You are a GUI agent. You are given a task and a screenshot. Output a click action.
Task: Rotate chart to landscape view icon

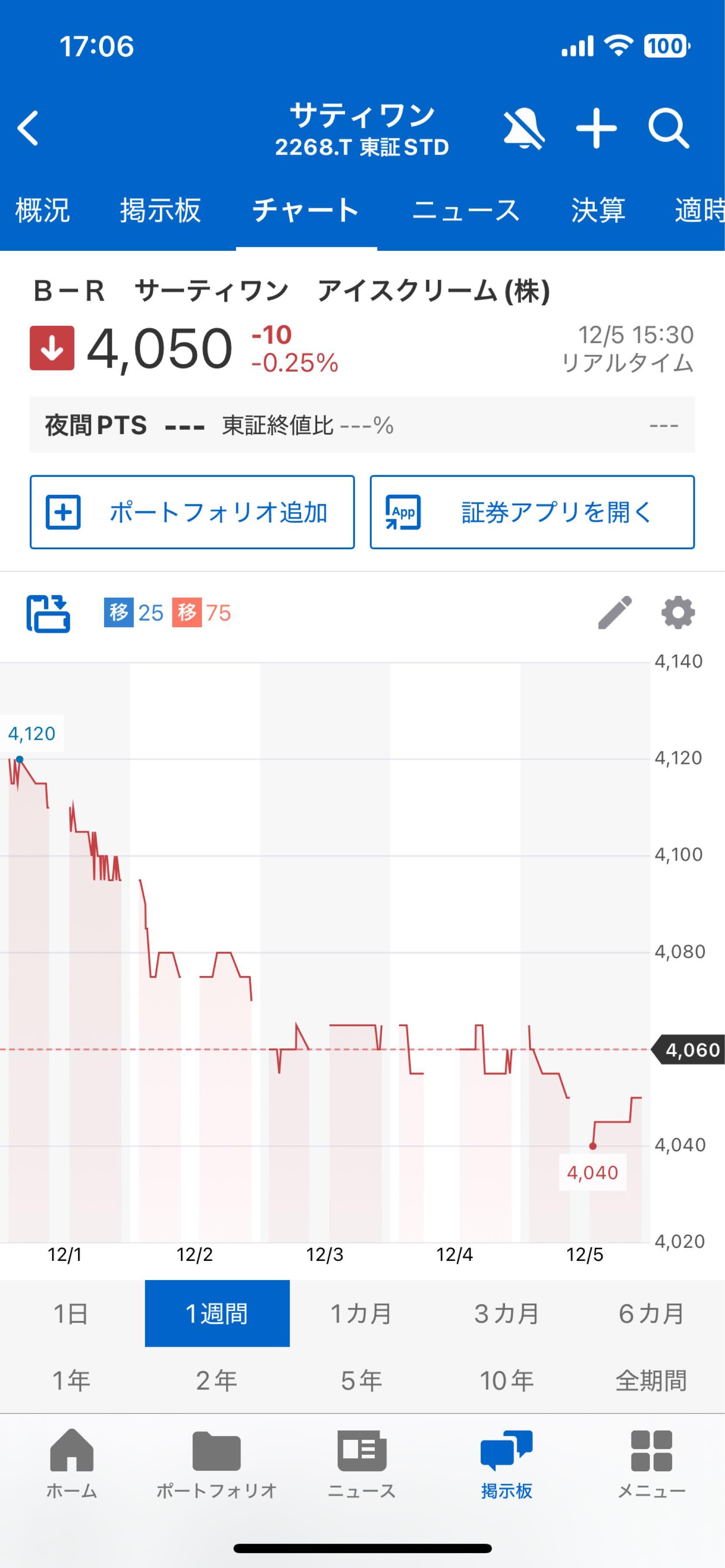[48, 613]
